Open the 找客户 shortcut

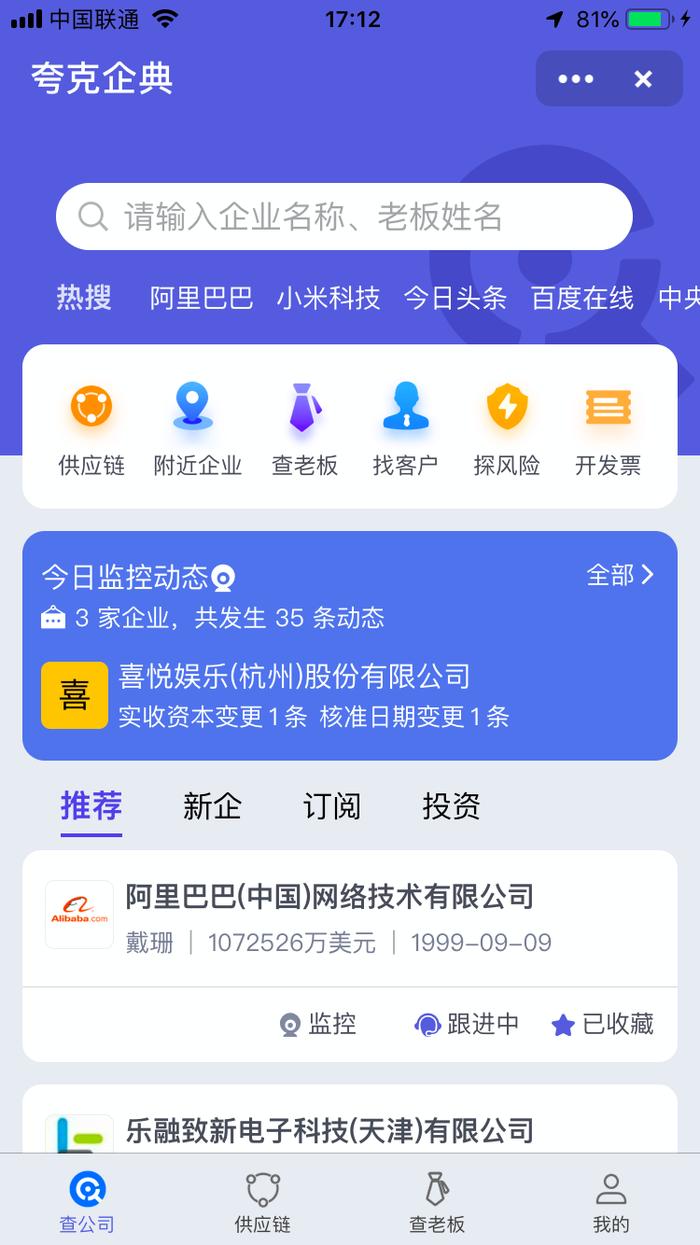(x=405, y=430)
